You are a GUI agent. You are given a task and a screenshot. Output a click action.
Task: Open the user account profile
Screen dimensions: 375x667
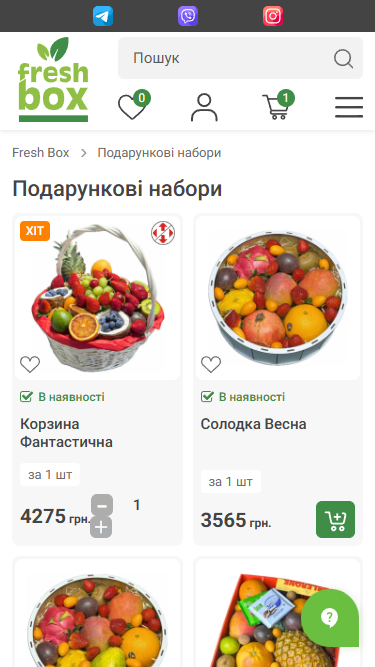click(205, 107)
